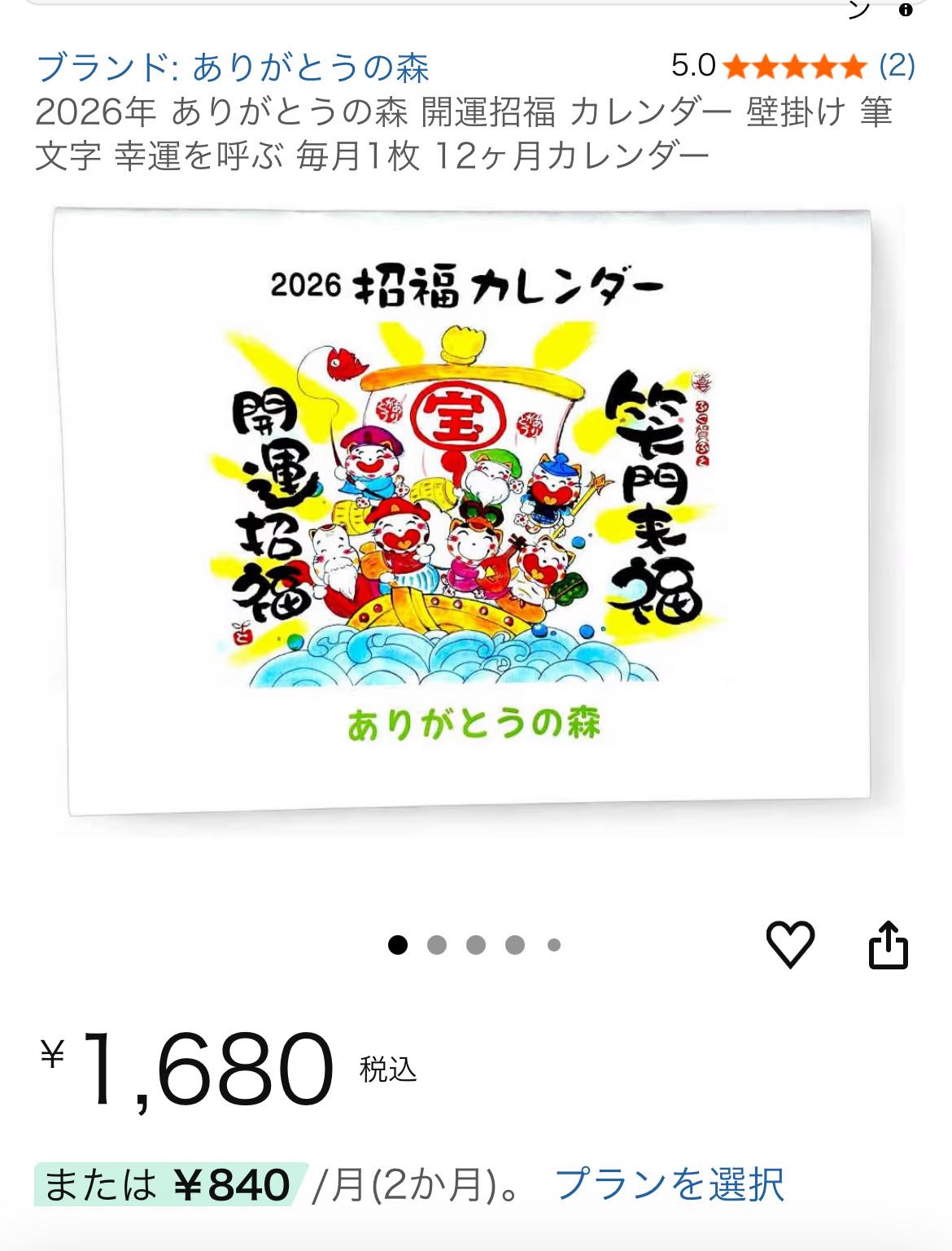Add the item to wish list heart
The height and width of the screenshot is (1251, 952).
pyautogui.click(x=790, y=944)
